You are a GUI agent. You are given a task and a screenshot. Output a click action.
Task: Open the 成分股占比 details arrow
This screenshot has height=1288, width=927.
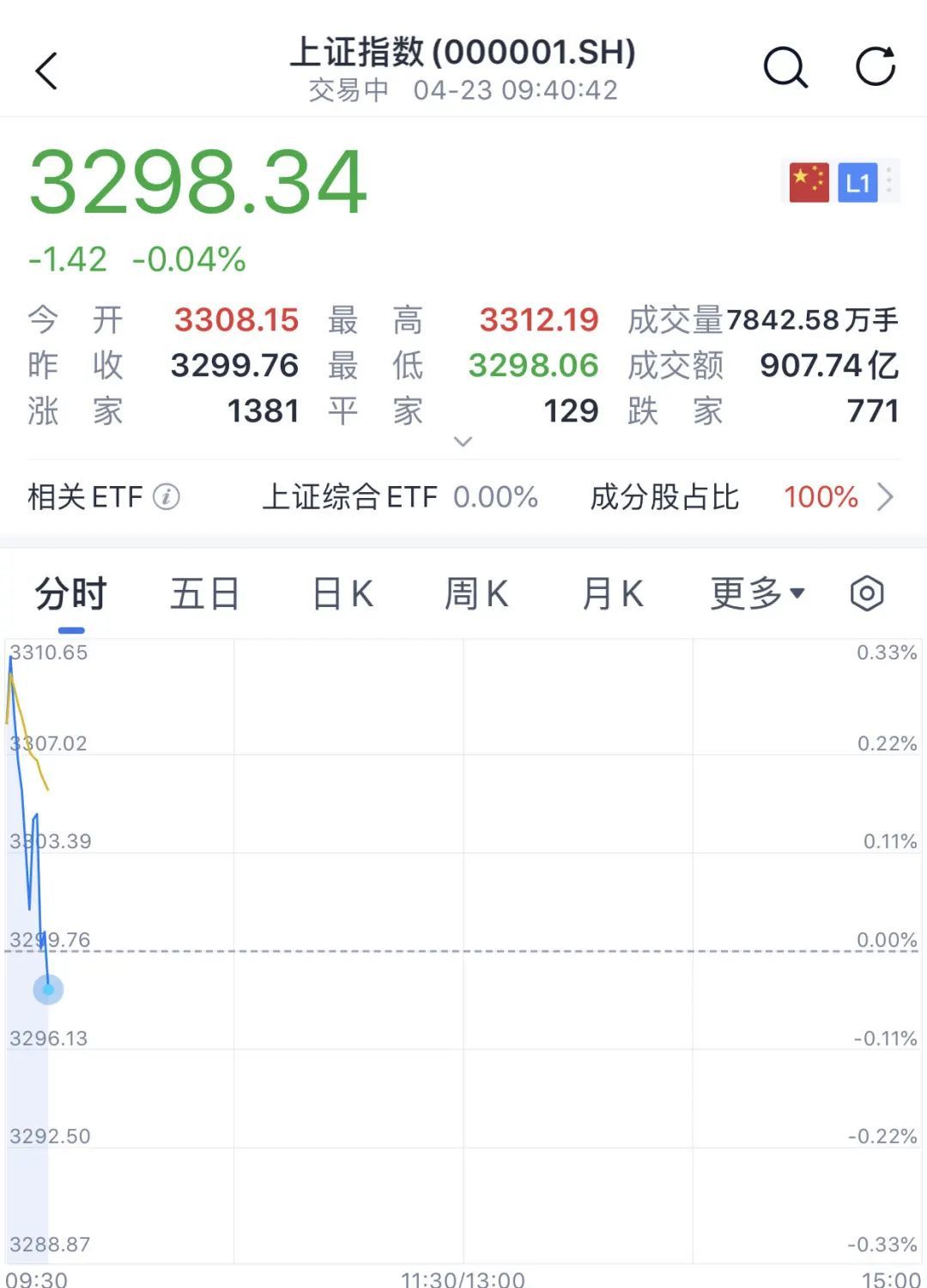point(885,496)
